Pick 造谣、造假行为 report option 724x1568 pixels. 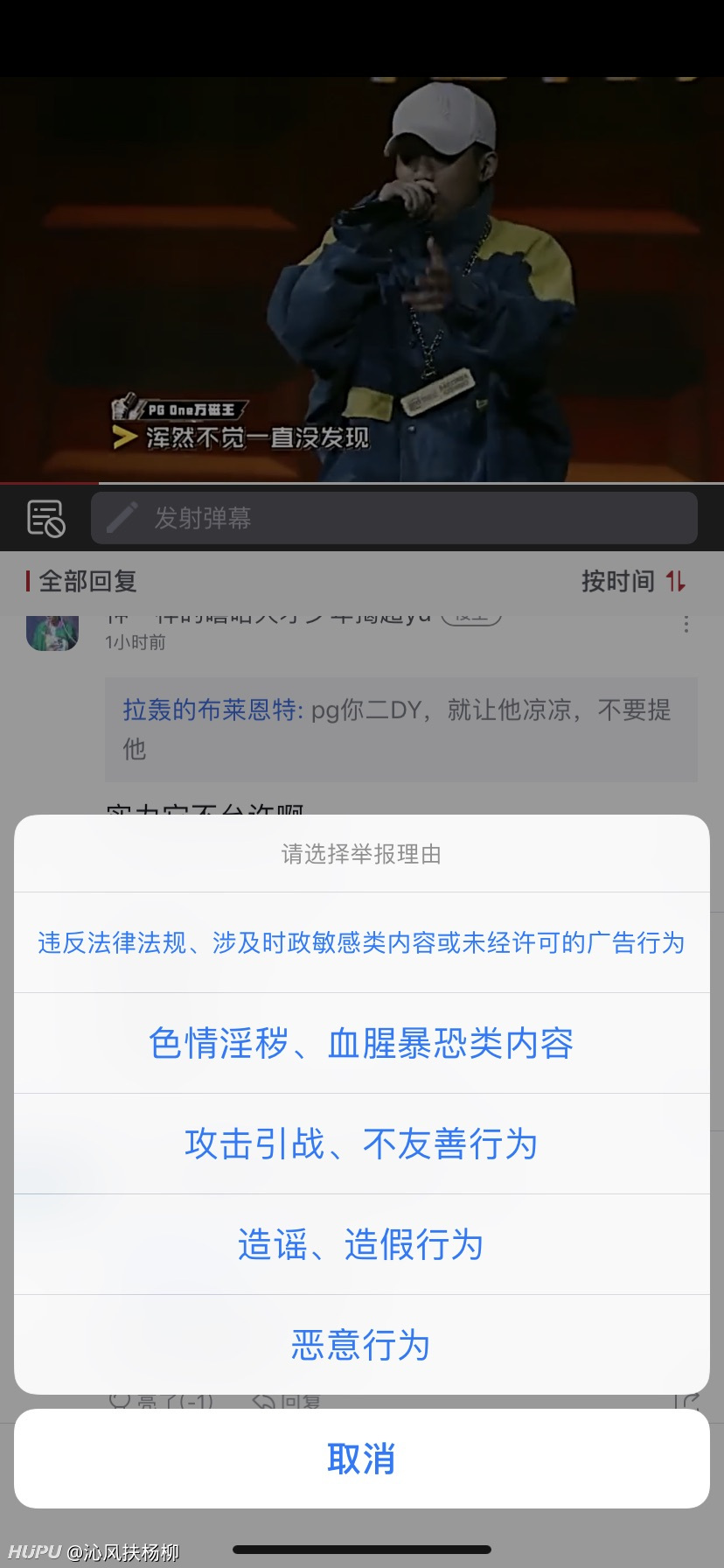(361, 1244)
